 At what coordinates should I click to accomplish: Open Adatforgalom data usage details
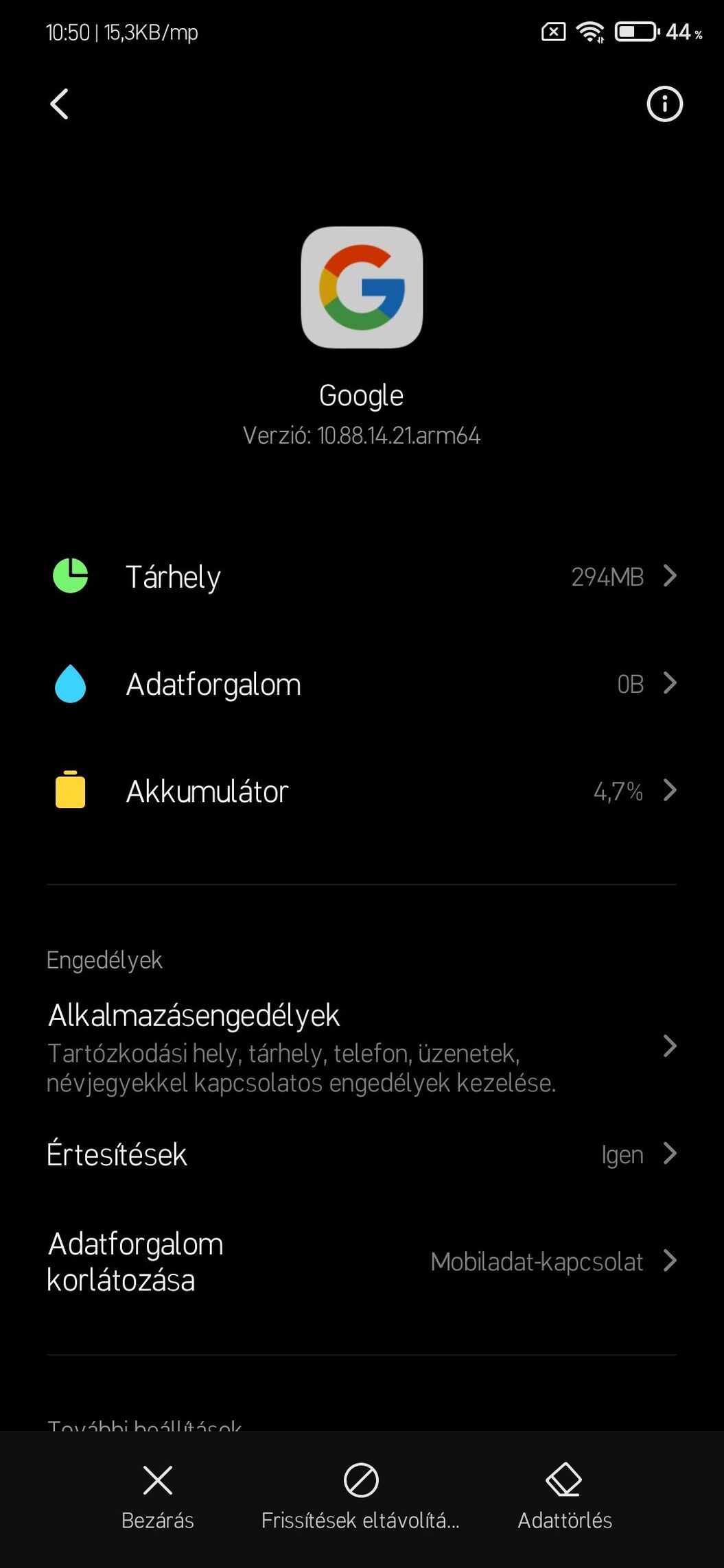[362, 684]
